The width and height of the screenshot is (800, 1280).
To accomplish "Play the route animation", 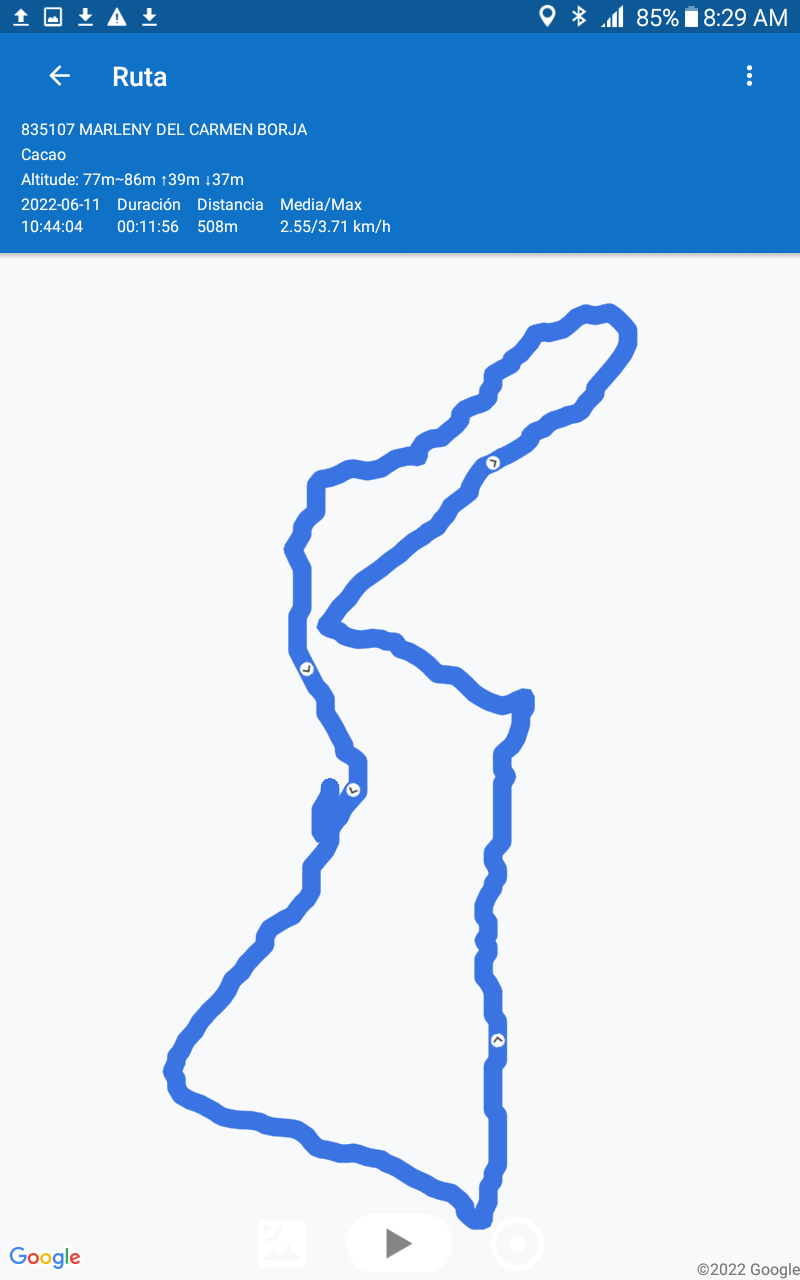I will pos(399,1243).
